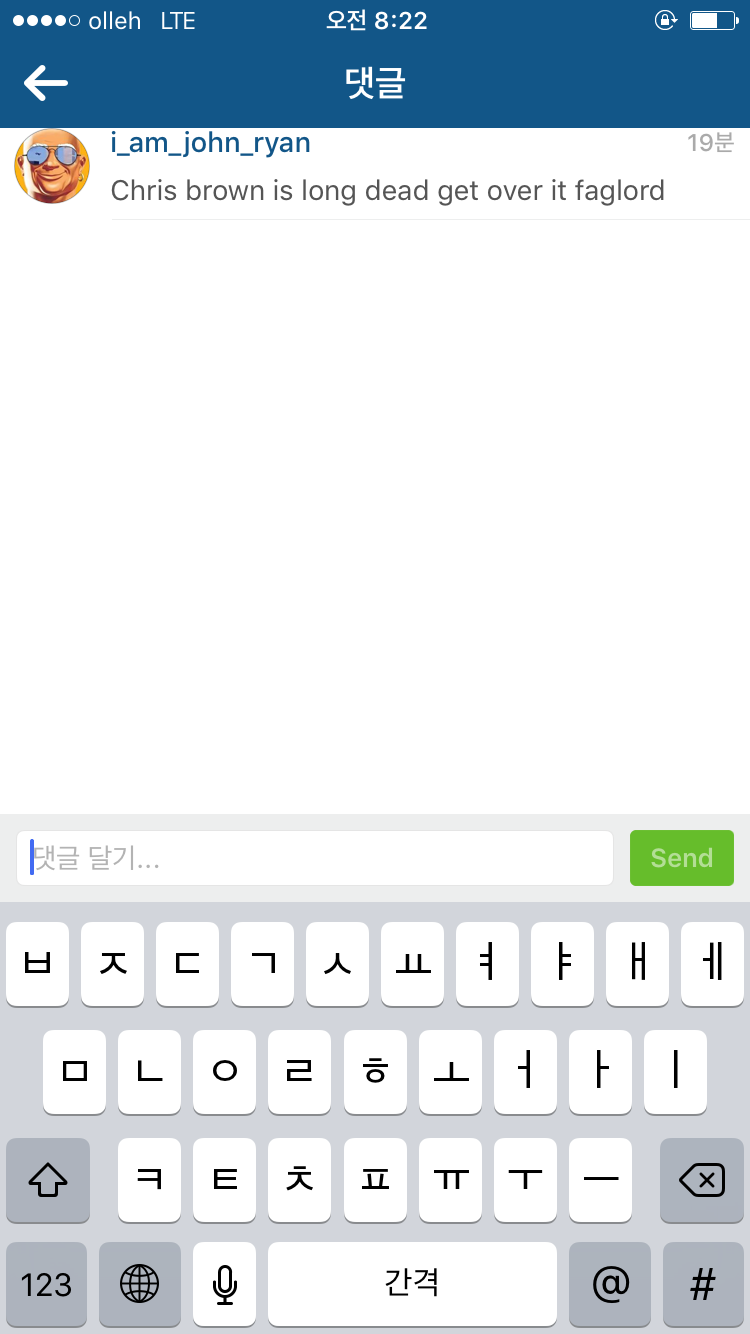Screen dimensions: 750x1334
Task: Switch keyboard language with globe key
Action: 139,1284
